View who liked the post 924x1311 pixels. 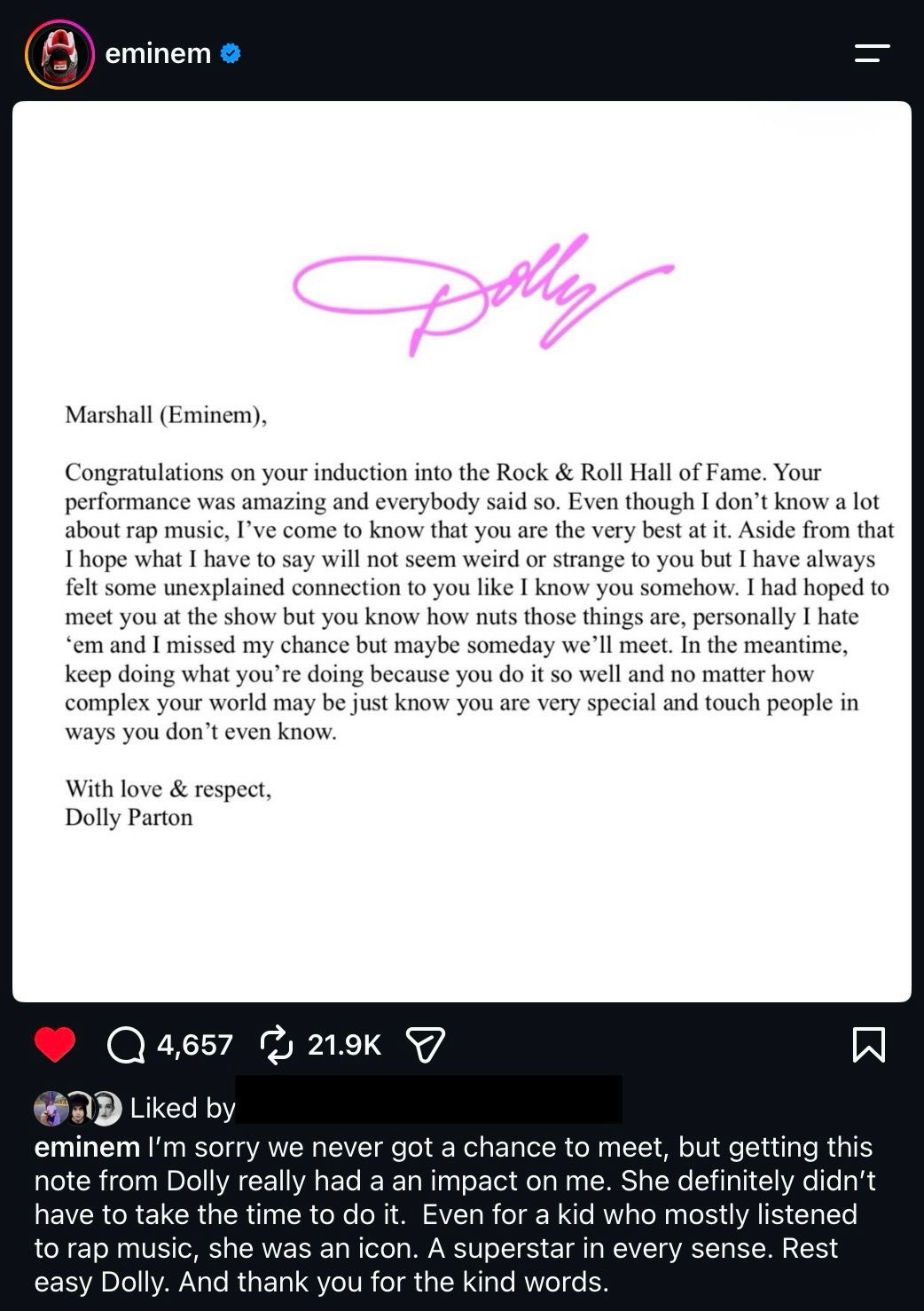point(183,1108)
